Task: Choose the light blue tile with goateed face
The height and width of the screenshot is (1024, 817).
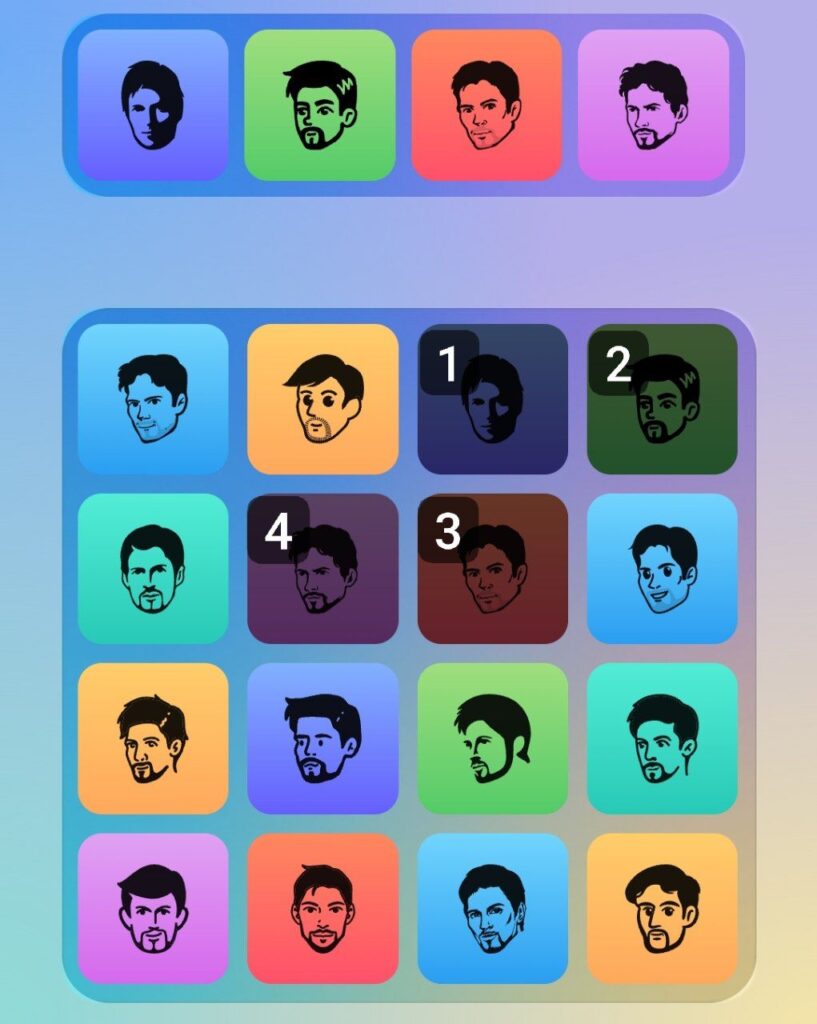Action: (x=492, y=908)
